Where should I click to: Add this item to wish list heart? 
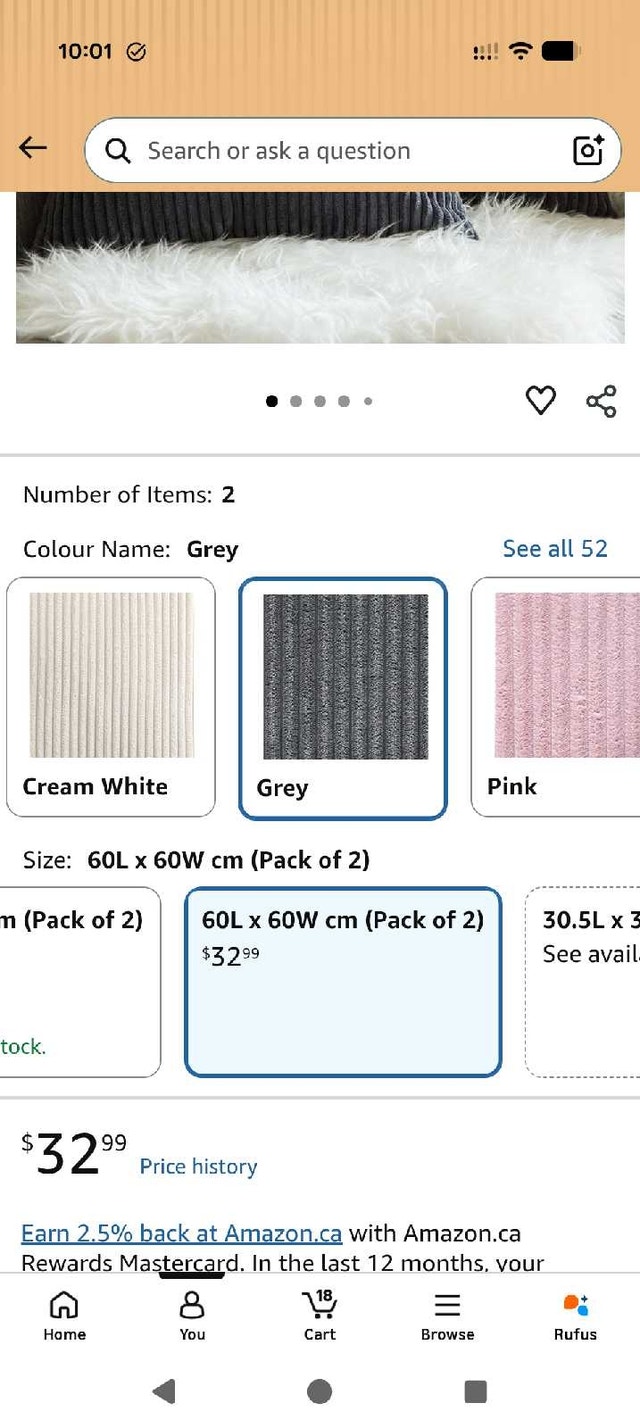point(540,401)
